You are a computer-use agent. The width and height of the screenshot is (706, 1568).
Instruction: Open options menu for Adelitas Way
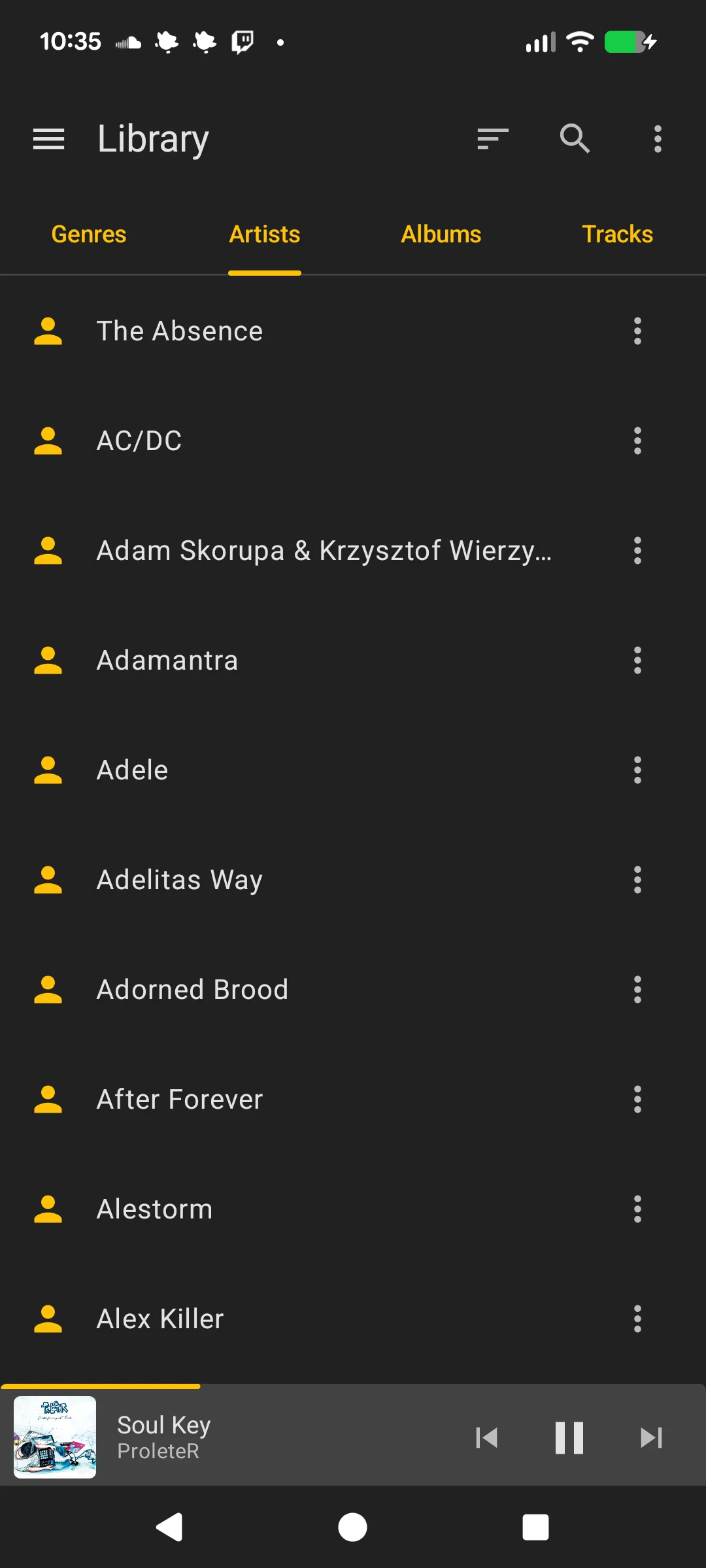coord(637,880)
